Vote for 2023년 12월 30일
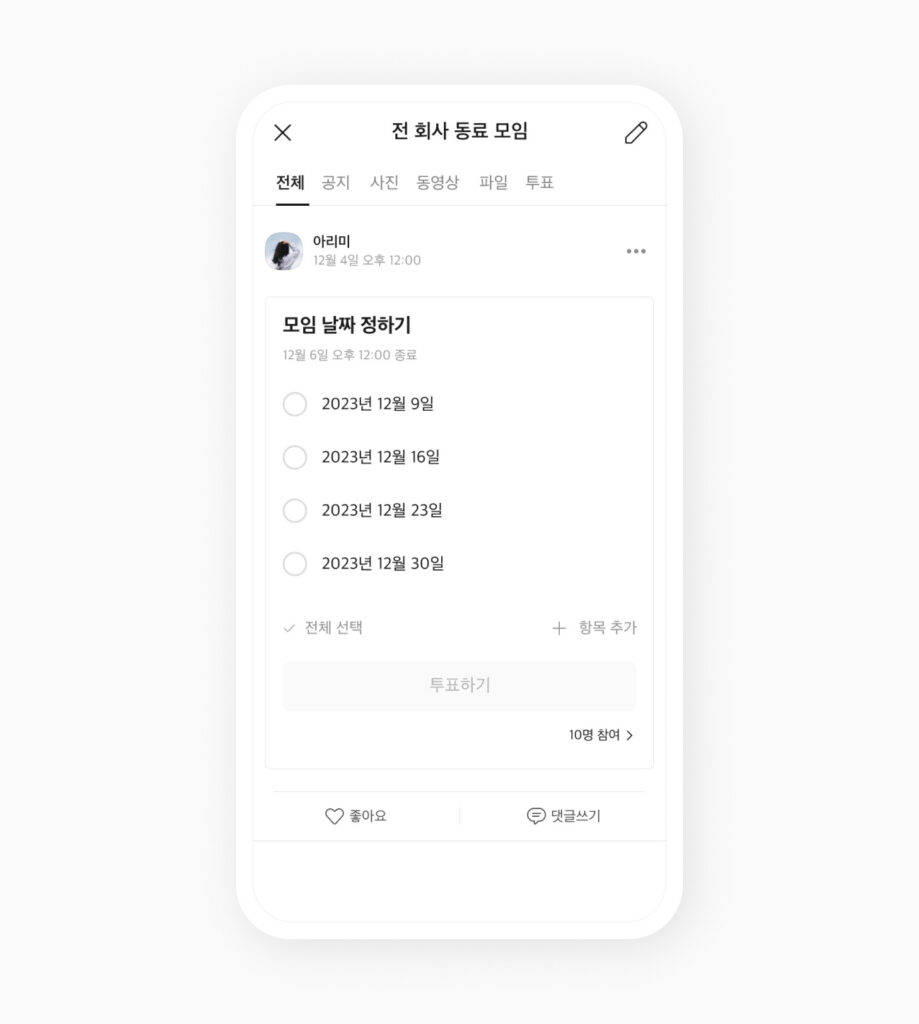The height and width of the screenshot is (1024, 919). point(295,563)
